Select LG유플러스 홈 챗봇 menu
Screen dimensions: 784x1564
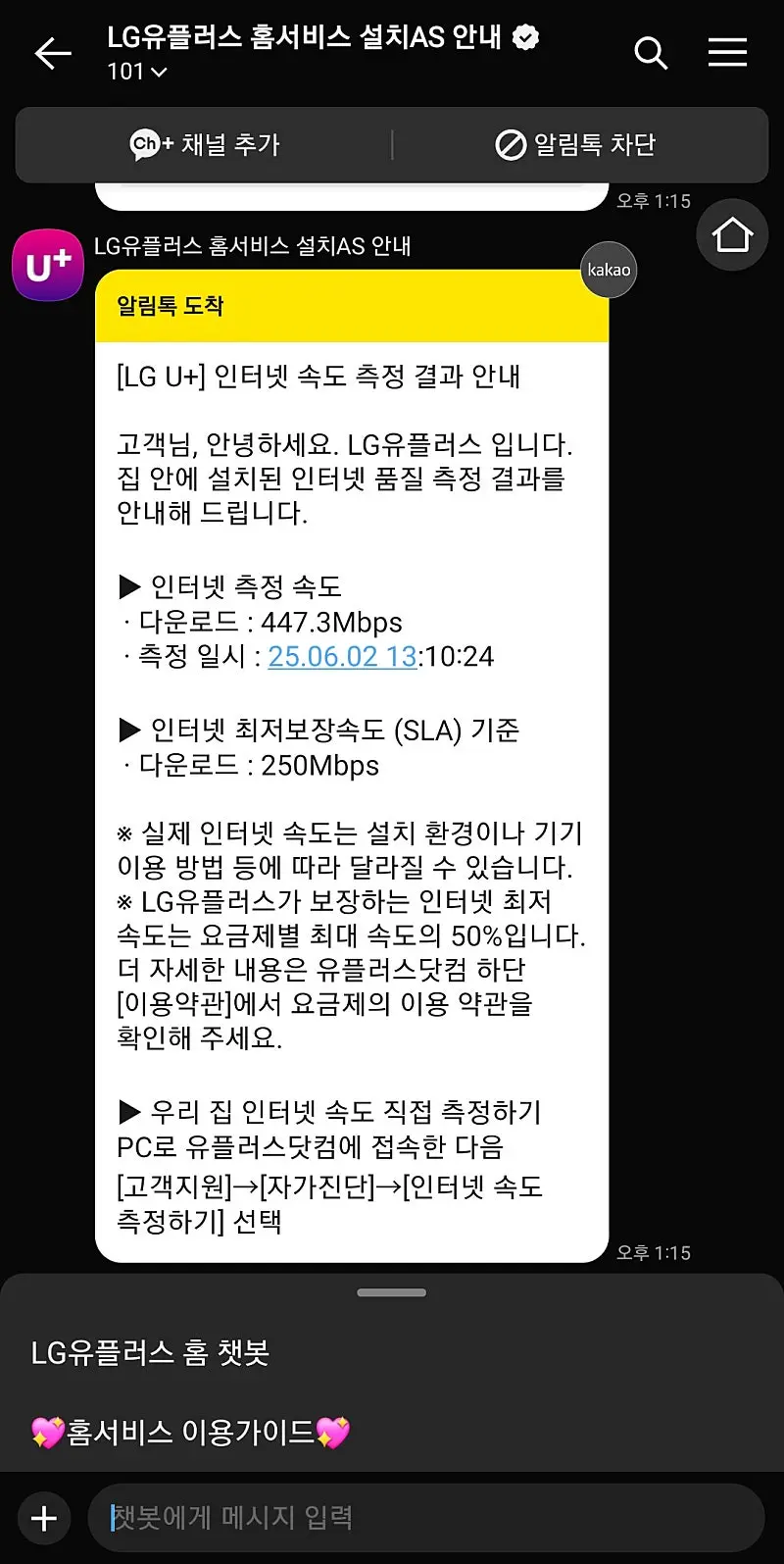[150, 1353]
